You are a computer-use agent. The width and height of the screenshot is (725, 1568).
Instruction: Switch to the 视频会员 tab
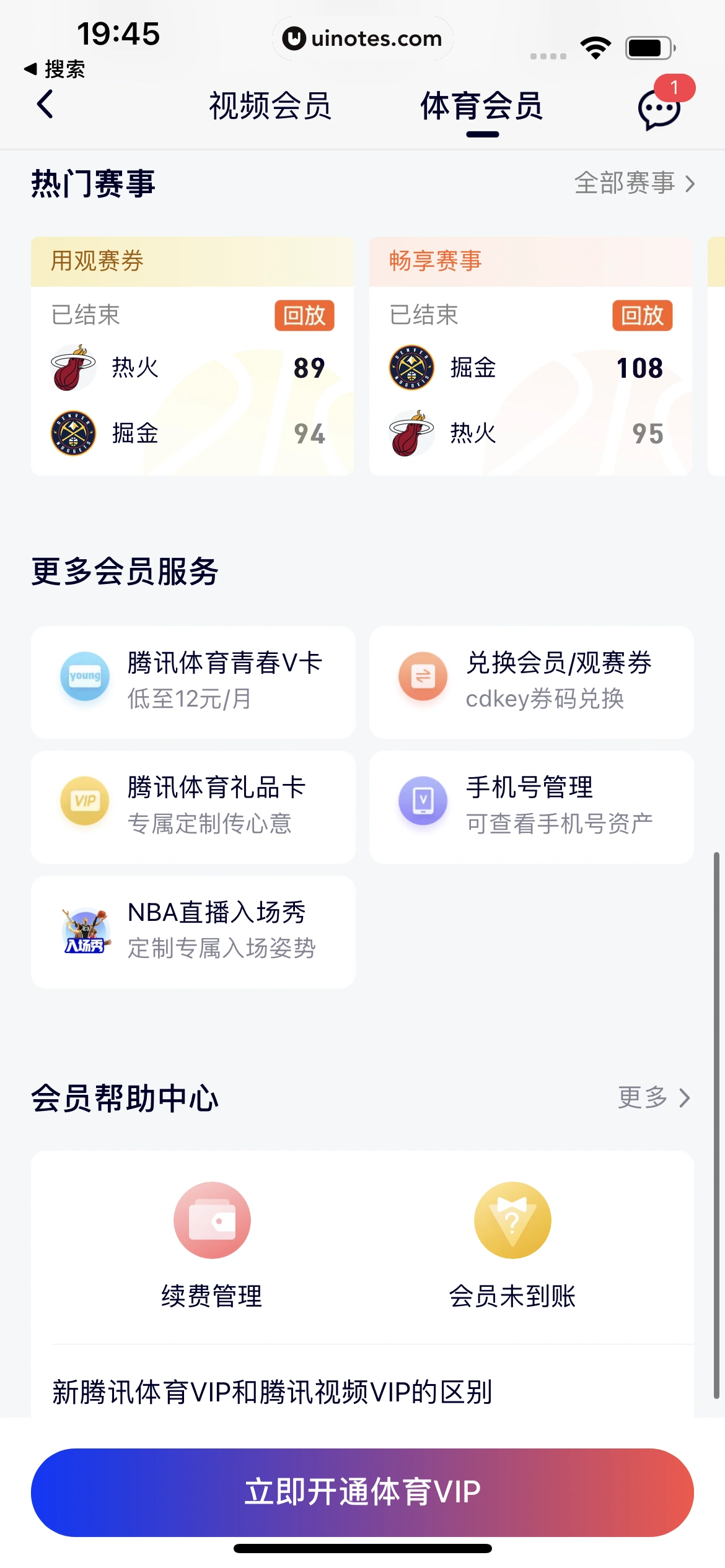[x=270, y=106]
